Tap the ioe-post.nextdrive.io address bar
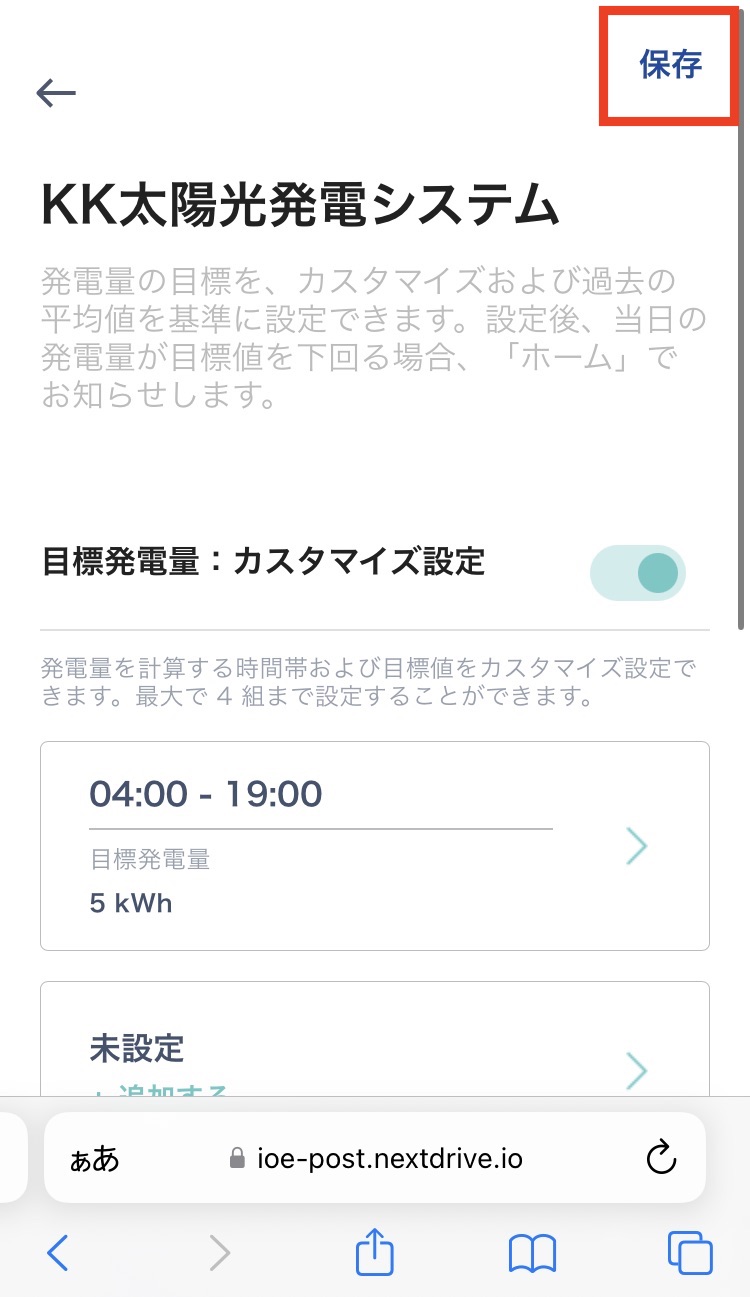The image size is (750, 1297). click(x=390, y=1158)
